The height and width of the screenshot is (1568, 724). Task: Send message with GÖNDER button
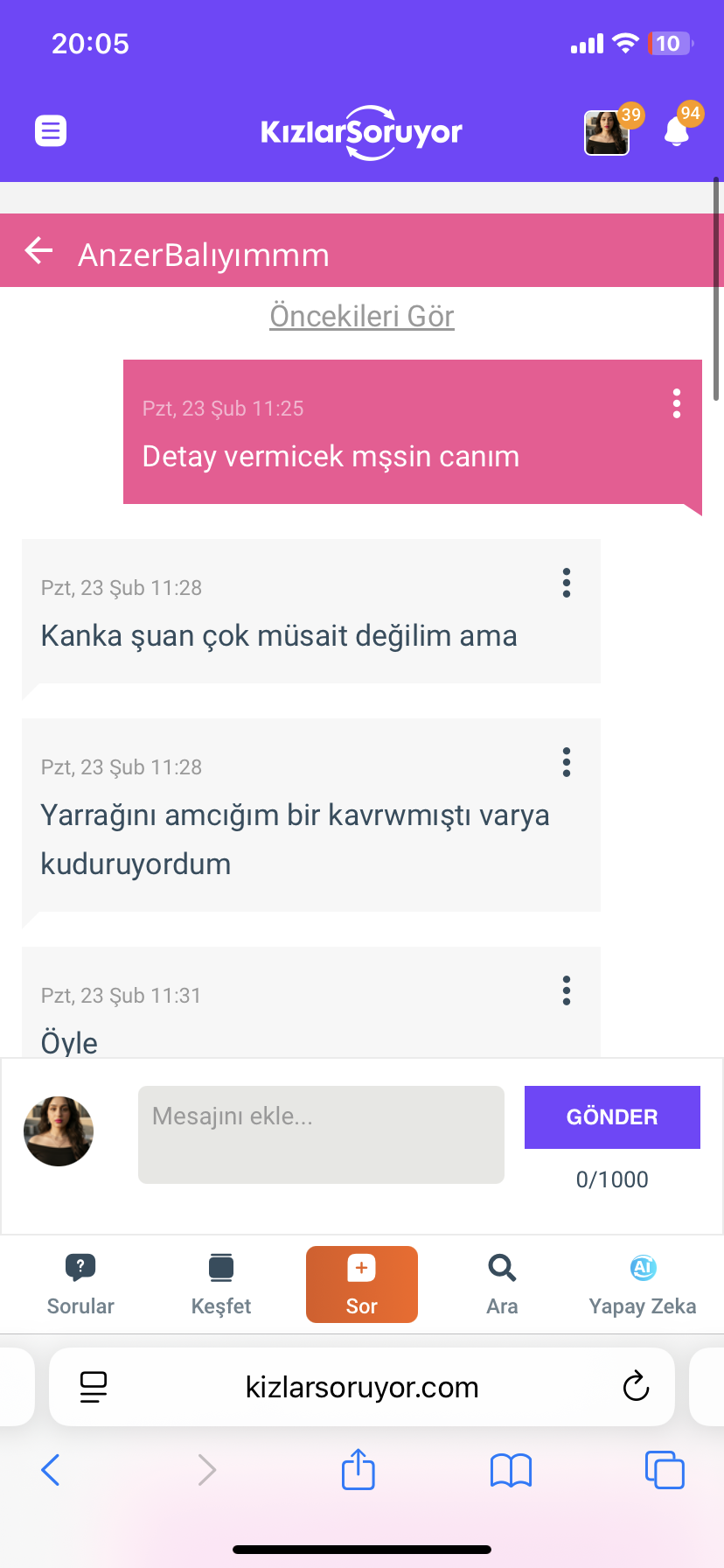pyautogui.click(x=612, y=1116)
